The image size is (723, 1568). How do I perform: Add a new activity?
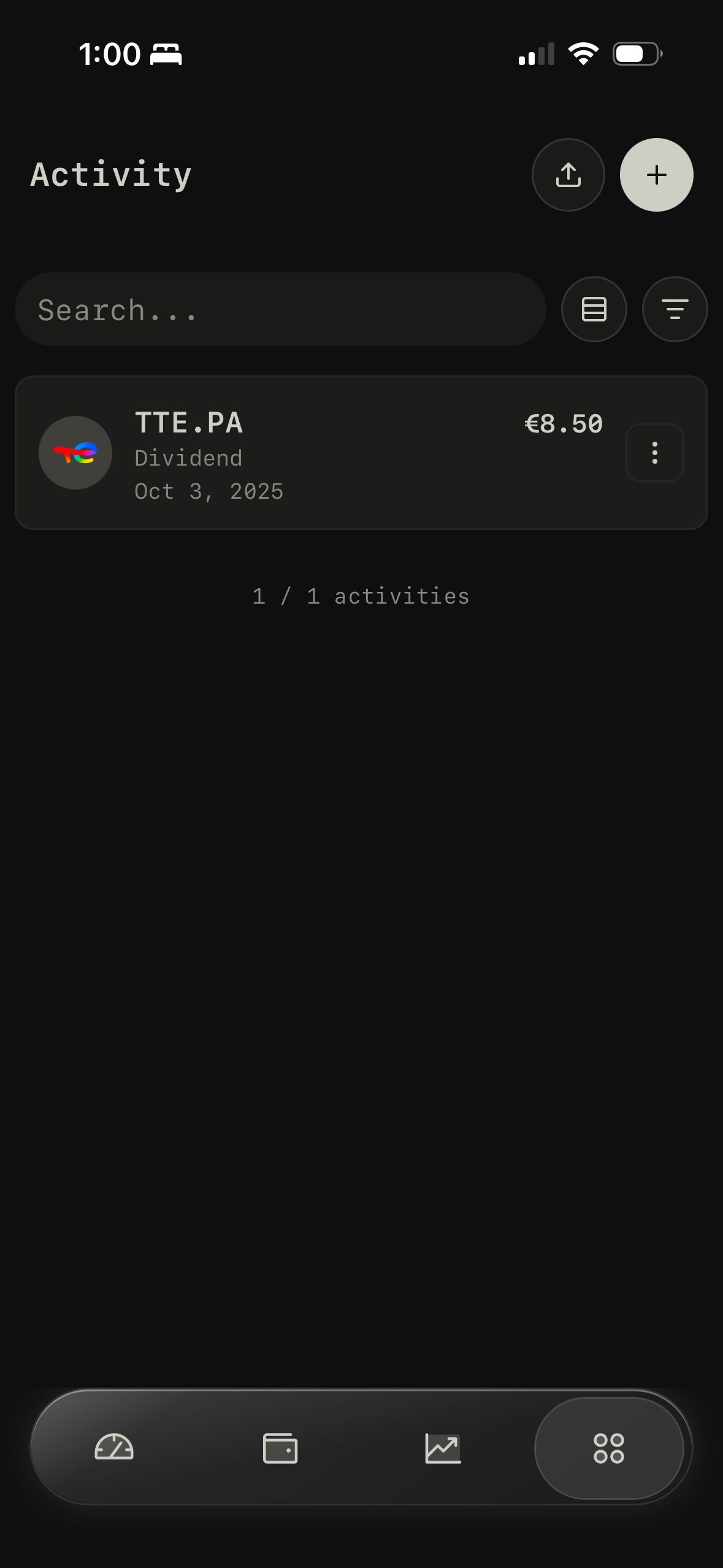pyautogui.click(x=656, y=175)
